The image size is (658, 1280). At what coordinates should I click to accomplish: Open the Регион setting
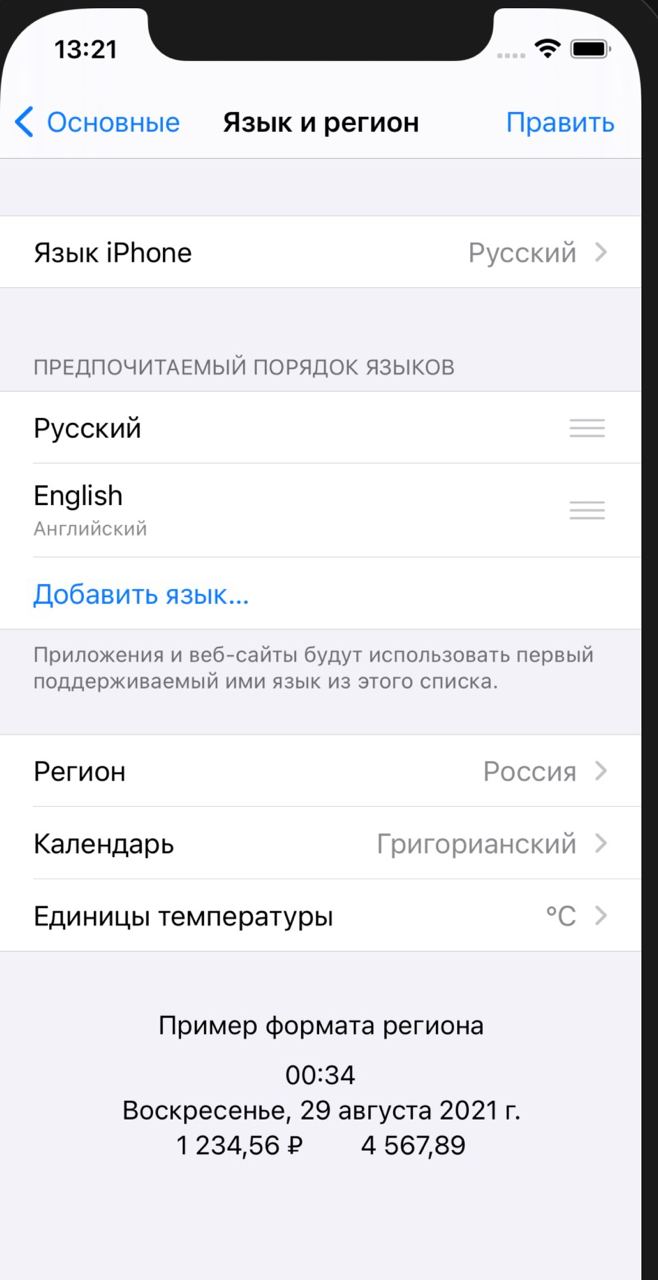pos(320,771)
